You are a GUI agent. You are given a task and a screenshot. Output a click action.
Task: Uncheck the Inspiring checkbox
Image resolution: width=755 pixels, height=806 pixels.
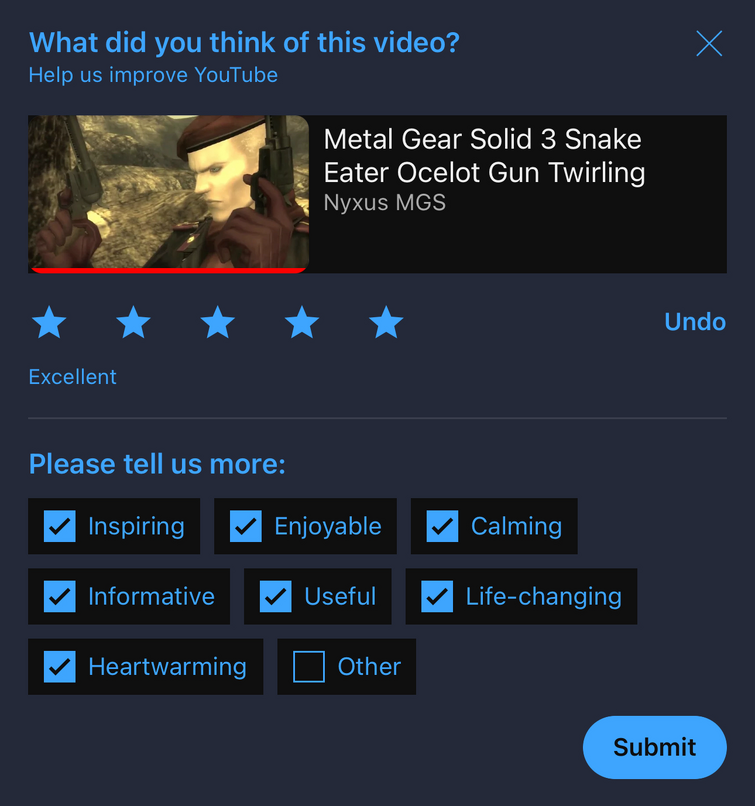pyautogui.click(x=60, y=526)
